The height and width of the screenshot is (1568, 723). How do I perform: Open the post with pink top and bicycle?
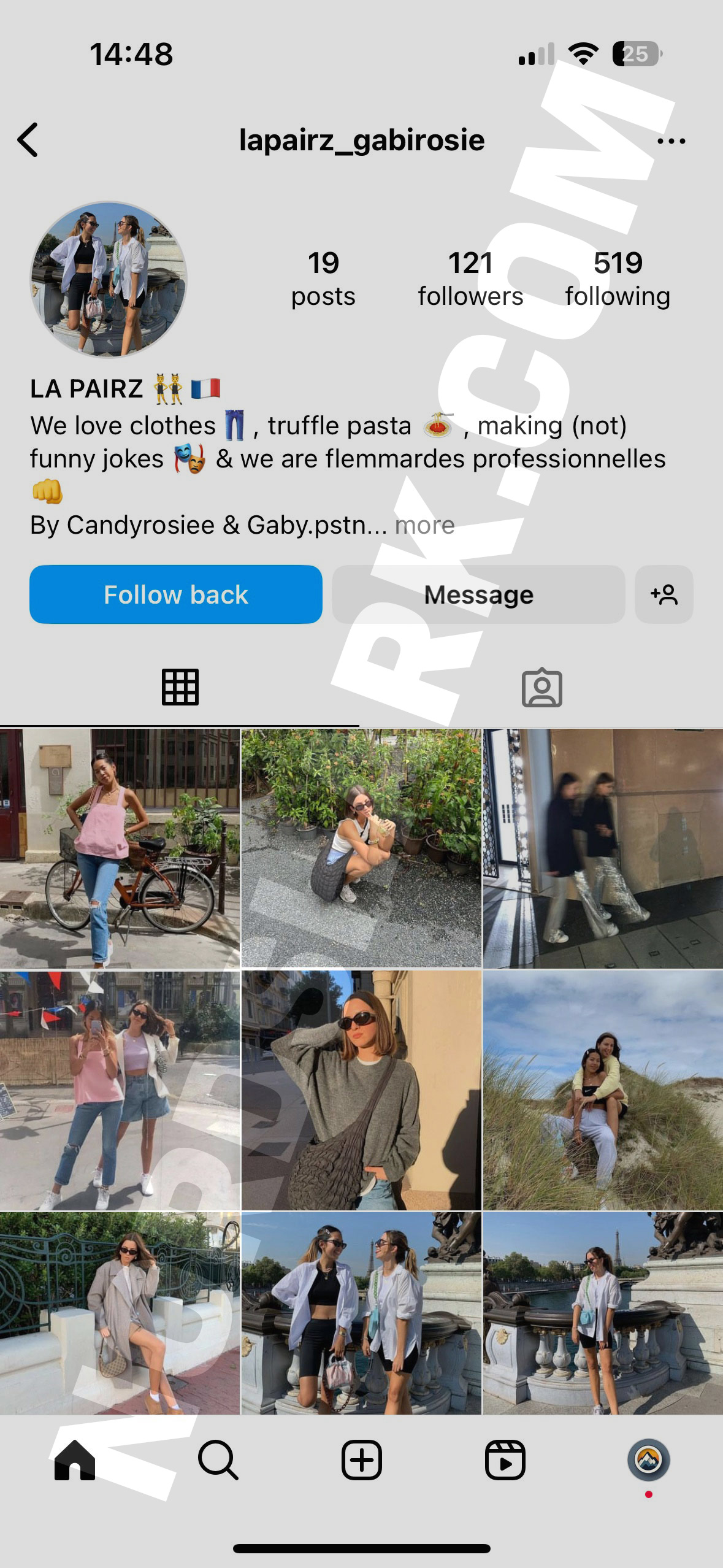pos(120,848)
